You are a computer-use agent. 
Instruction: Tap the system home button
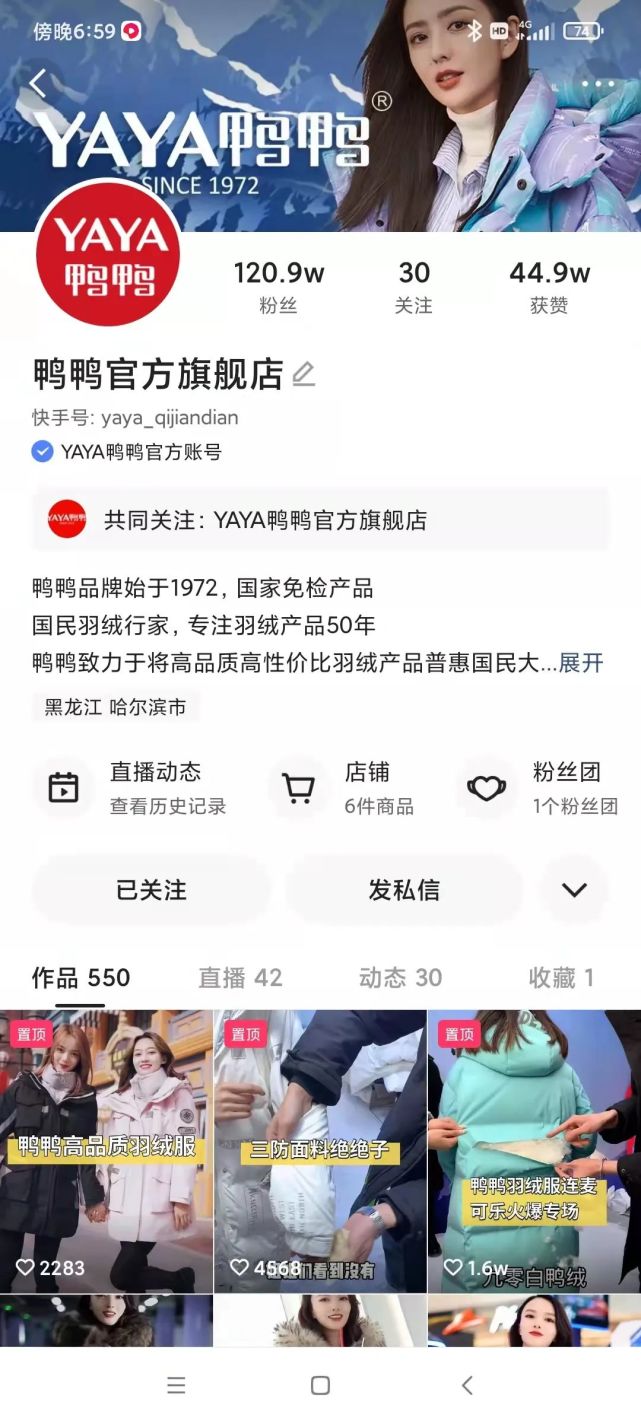(x=320, y=1385)
